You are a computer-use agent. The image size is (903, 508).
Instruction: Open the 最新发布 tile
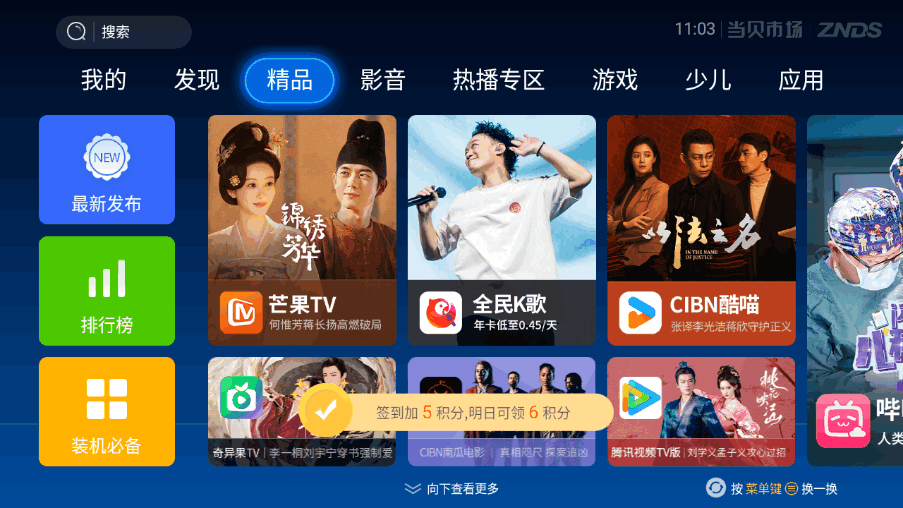(107, 169)
